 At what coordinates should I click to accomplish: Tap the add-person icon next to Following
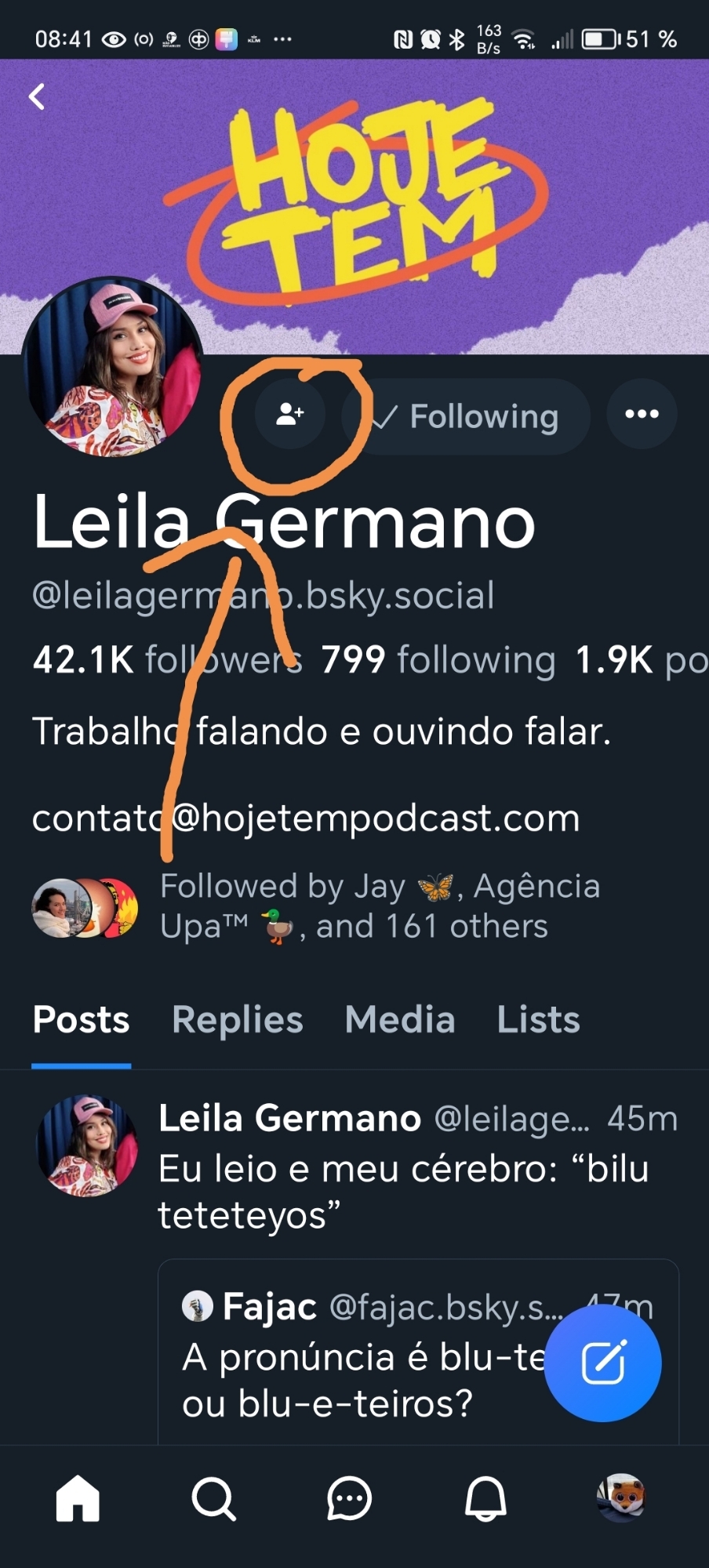[290, 414]
